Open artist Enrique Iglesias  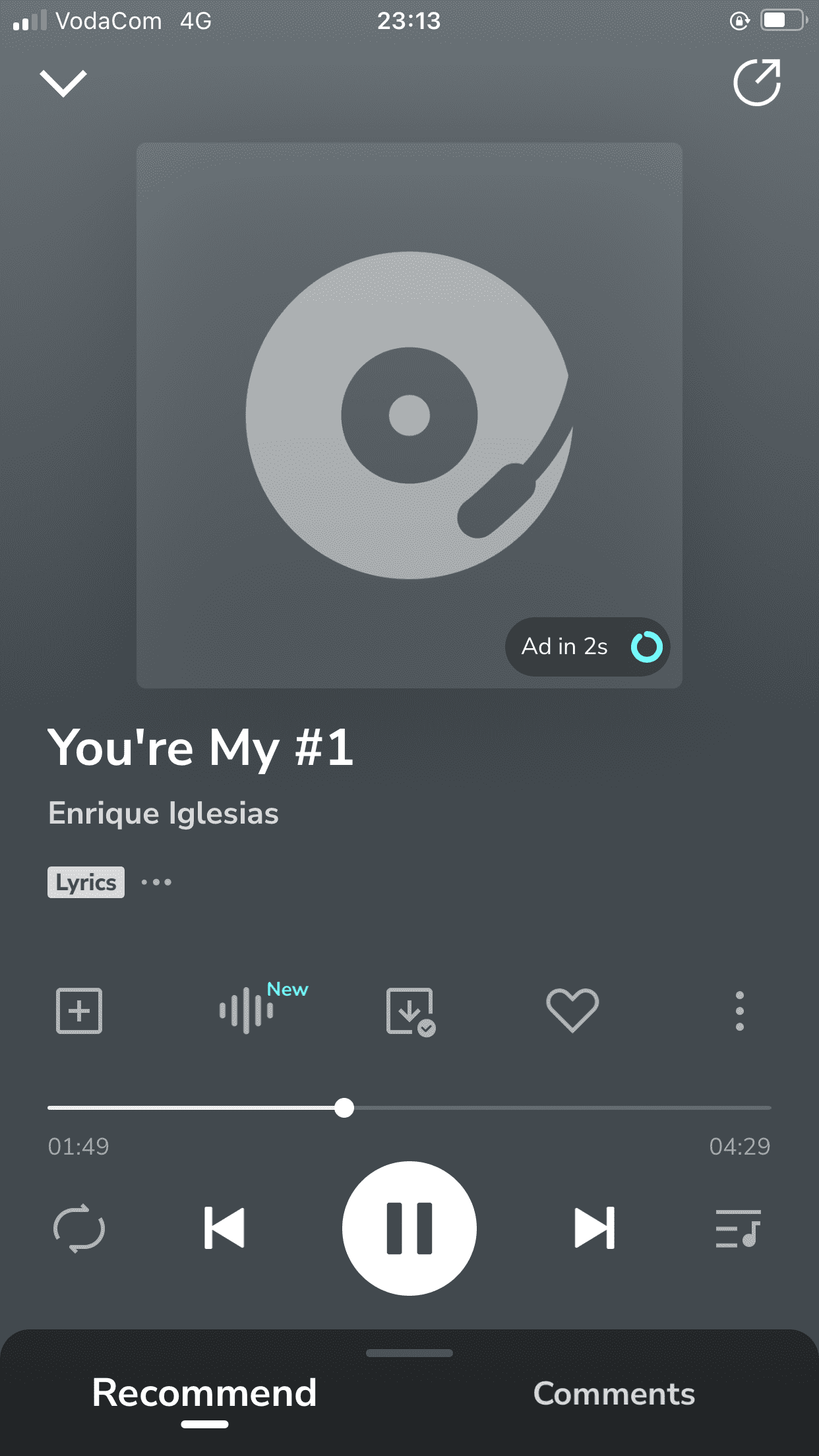pyautogui.click(x=164, y=813)
